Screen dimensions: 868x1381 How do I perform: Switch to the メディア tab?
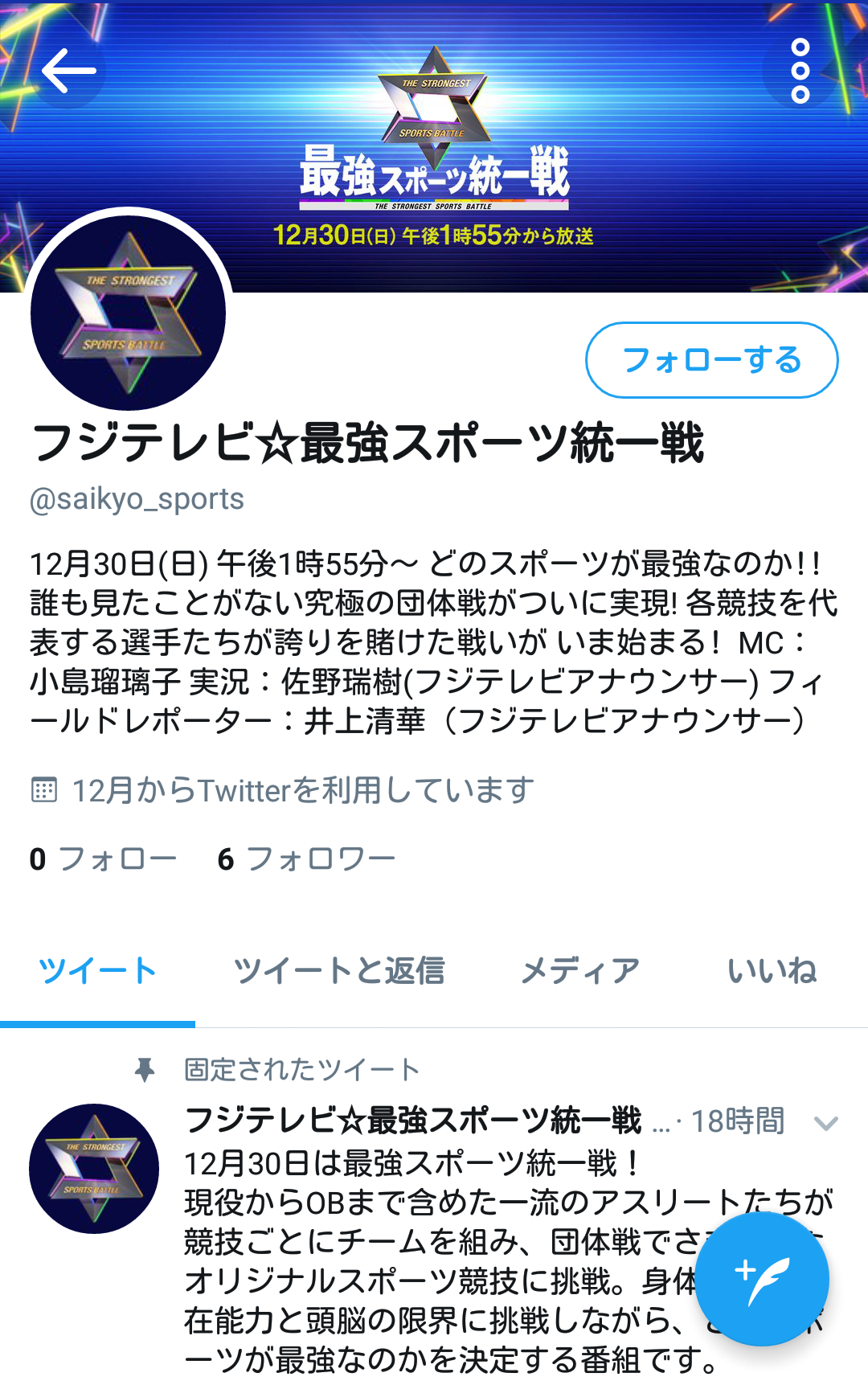pos(579,971)
